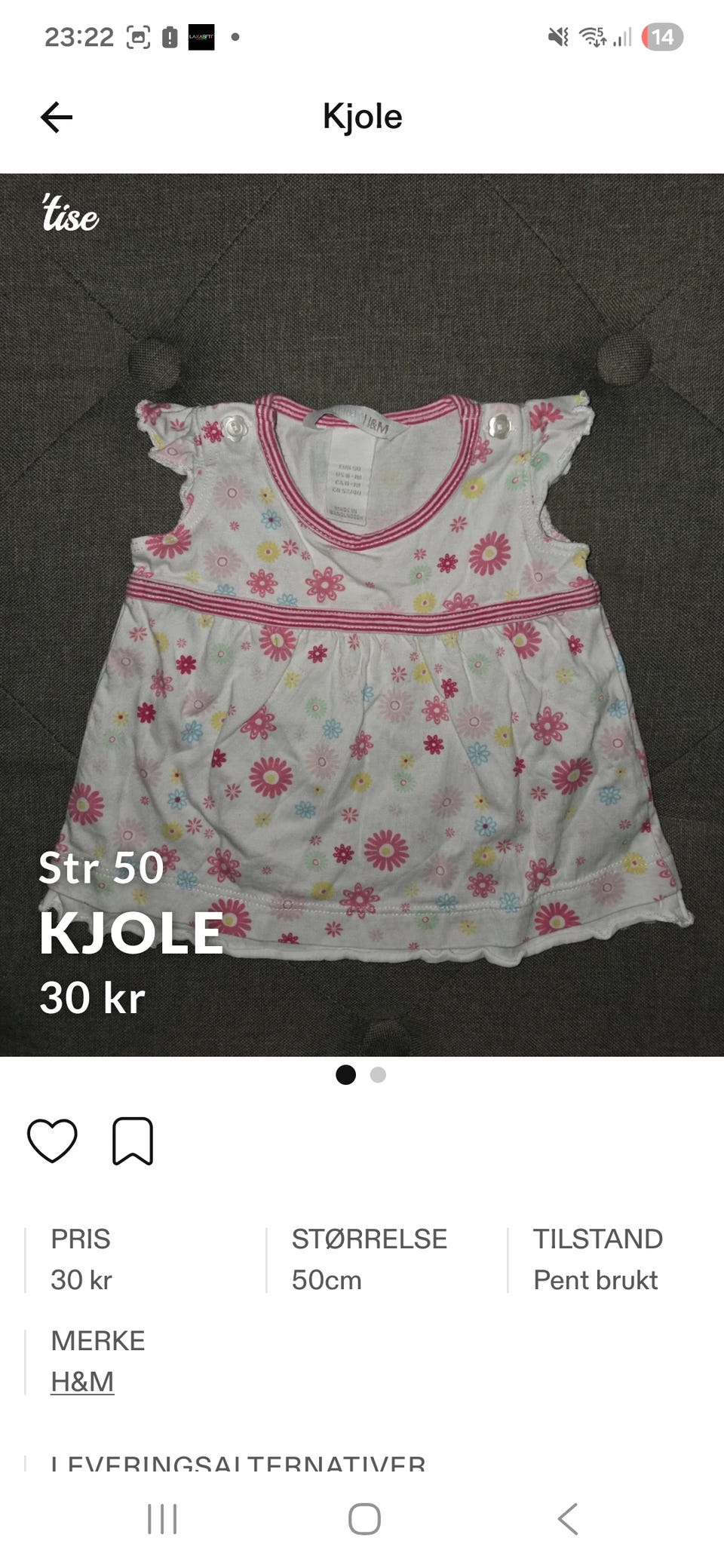Viewport: 724px width, 1568px height.
Task: Open the recent apps overview
Action: tap(162, 1519)
